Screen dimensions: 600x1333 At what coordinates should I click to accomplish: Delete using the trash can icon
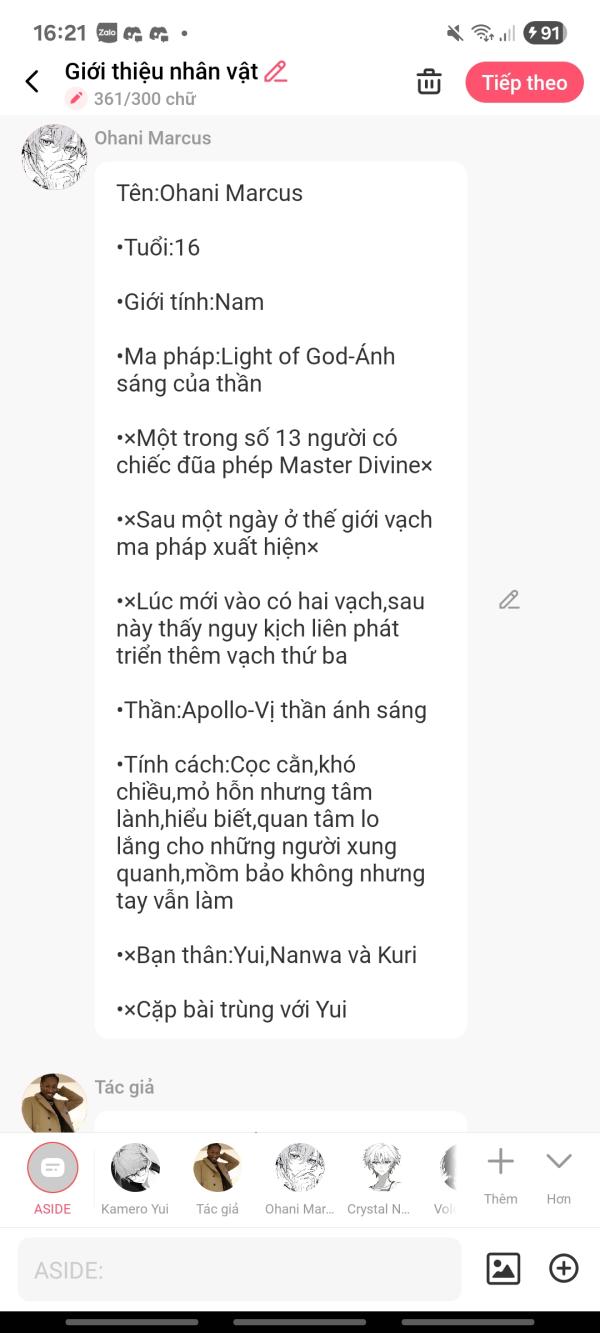click(x=429, y=82)
